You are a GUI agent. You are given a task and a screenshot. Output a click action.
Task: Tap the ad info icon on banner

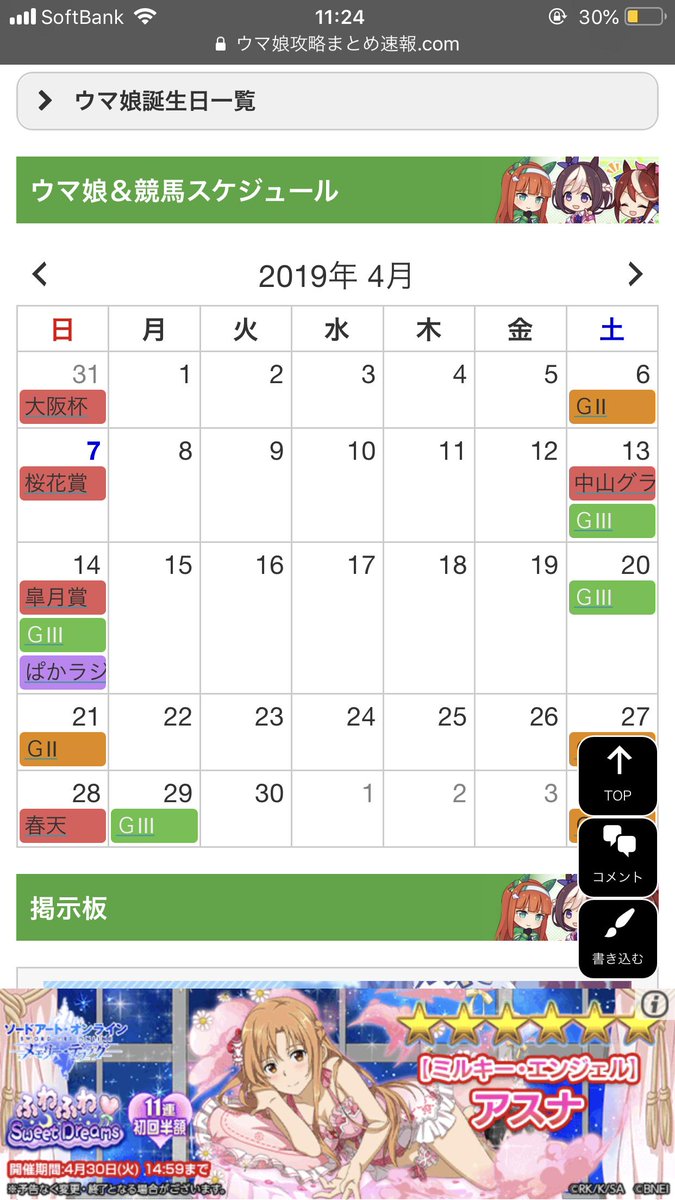(x=654, y=1004)
